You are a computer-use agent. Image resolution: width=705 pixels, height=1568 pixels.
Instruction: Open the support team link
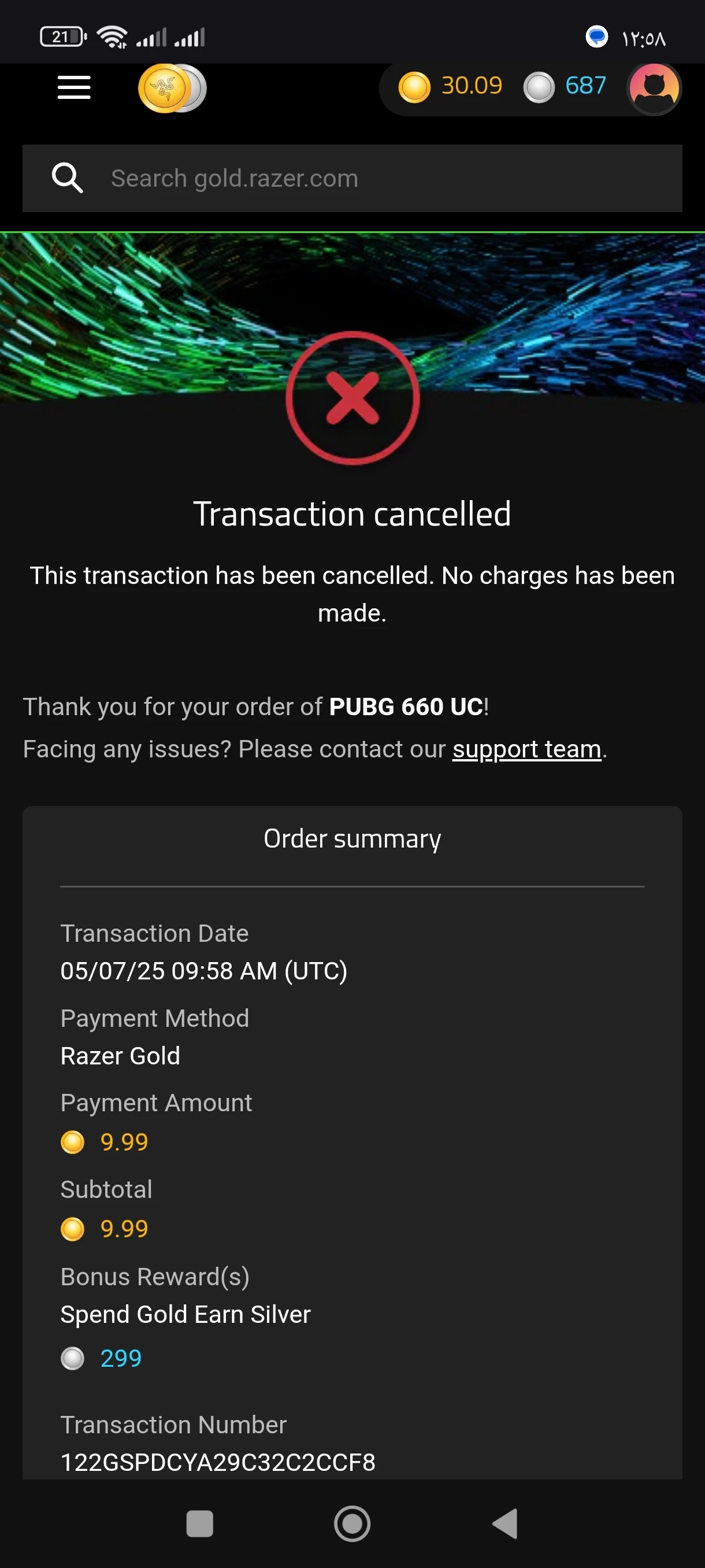tap(526, 749)
